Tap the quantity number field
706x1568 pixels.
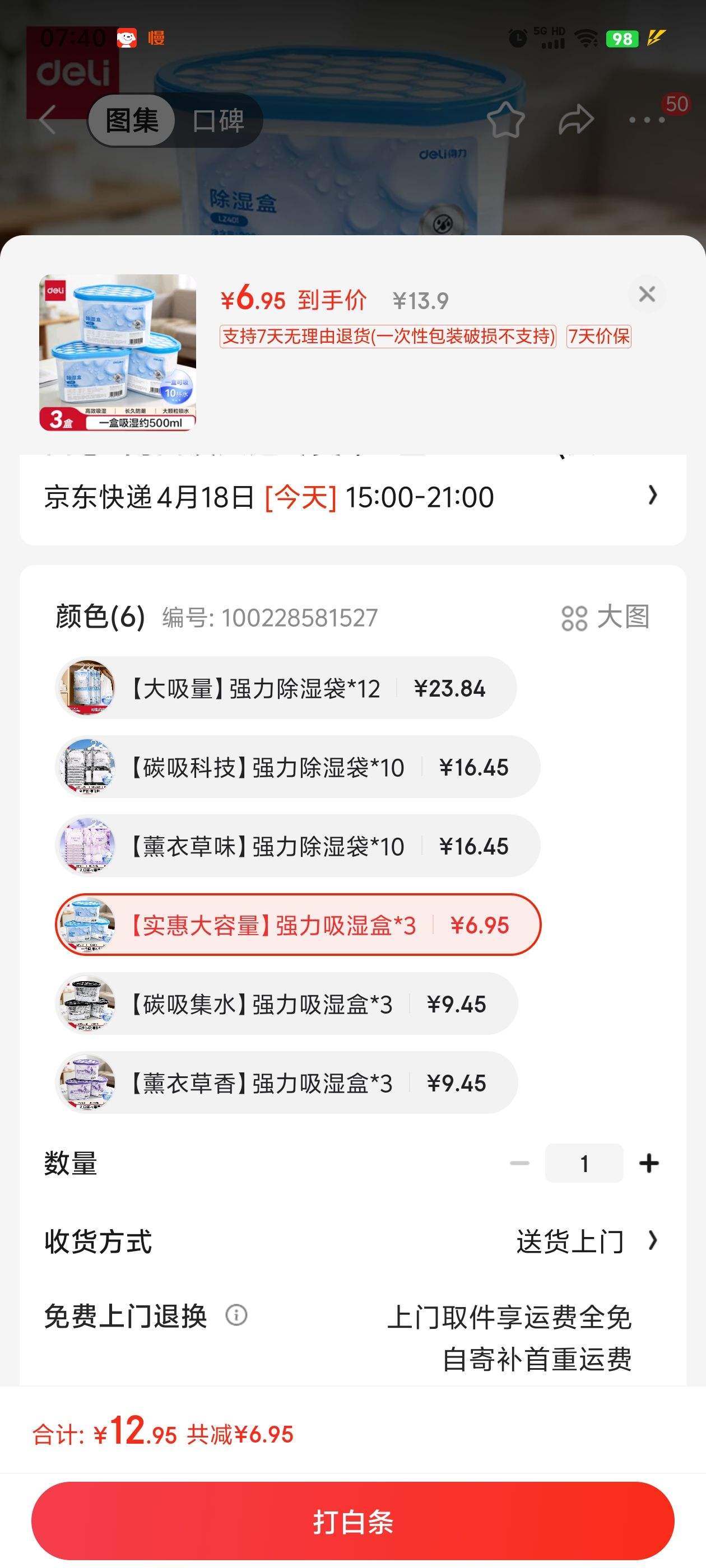(x=583, y=1163)
